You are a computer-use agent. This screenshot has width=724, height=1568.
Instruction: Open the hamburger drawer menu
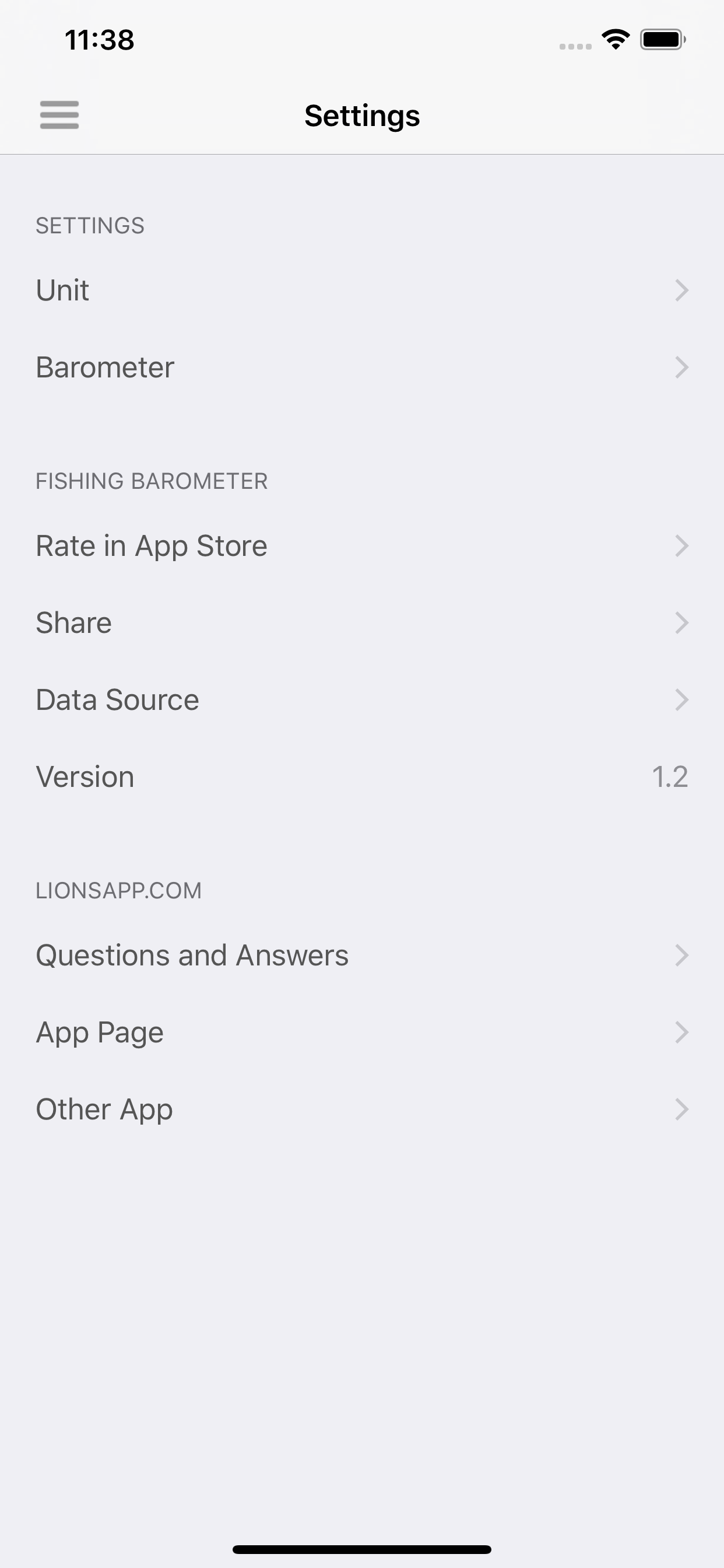pyautogui.click(x=59, y=115)
